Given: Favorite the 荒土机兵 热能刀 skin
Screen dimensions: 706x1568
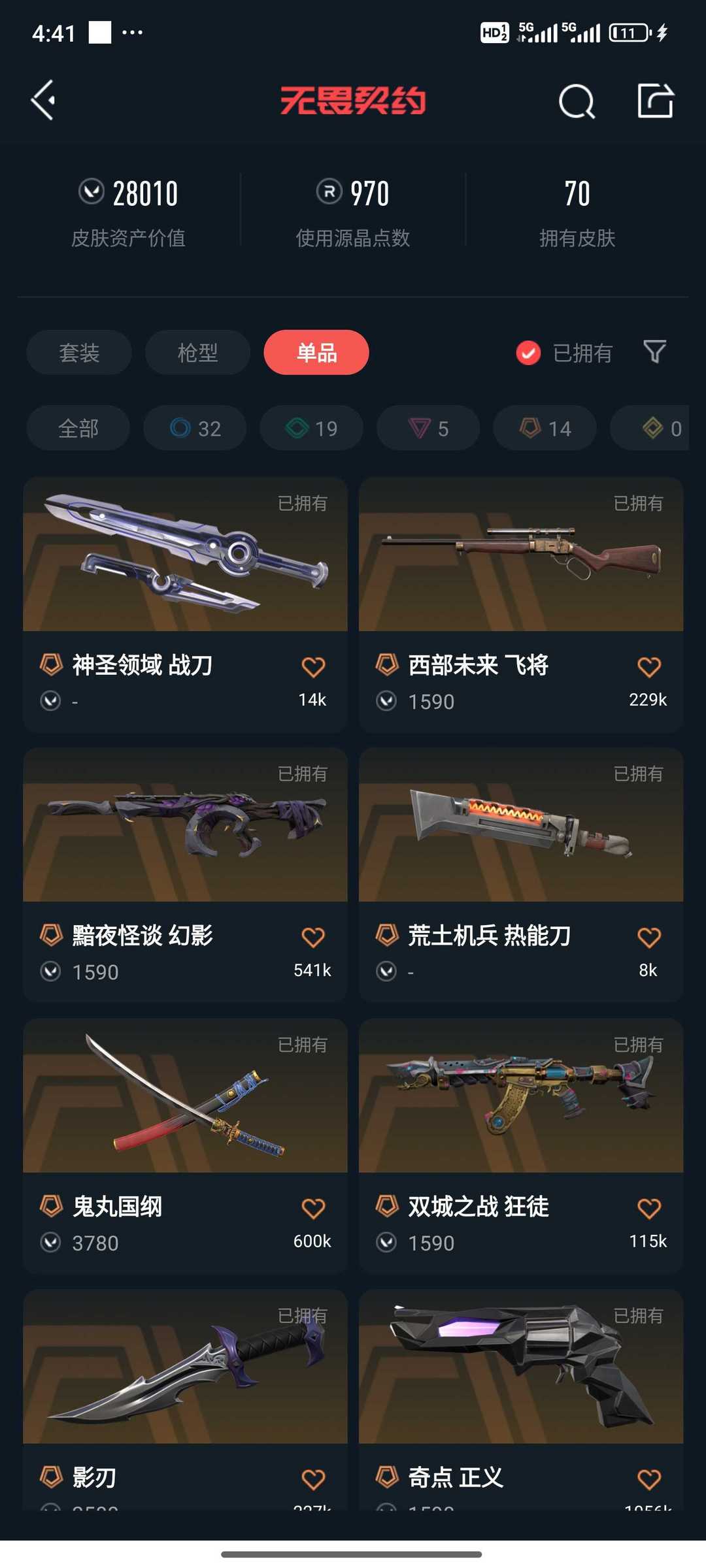Looking at the screenshot, I should 649,938.
